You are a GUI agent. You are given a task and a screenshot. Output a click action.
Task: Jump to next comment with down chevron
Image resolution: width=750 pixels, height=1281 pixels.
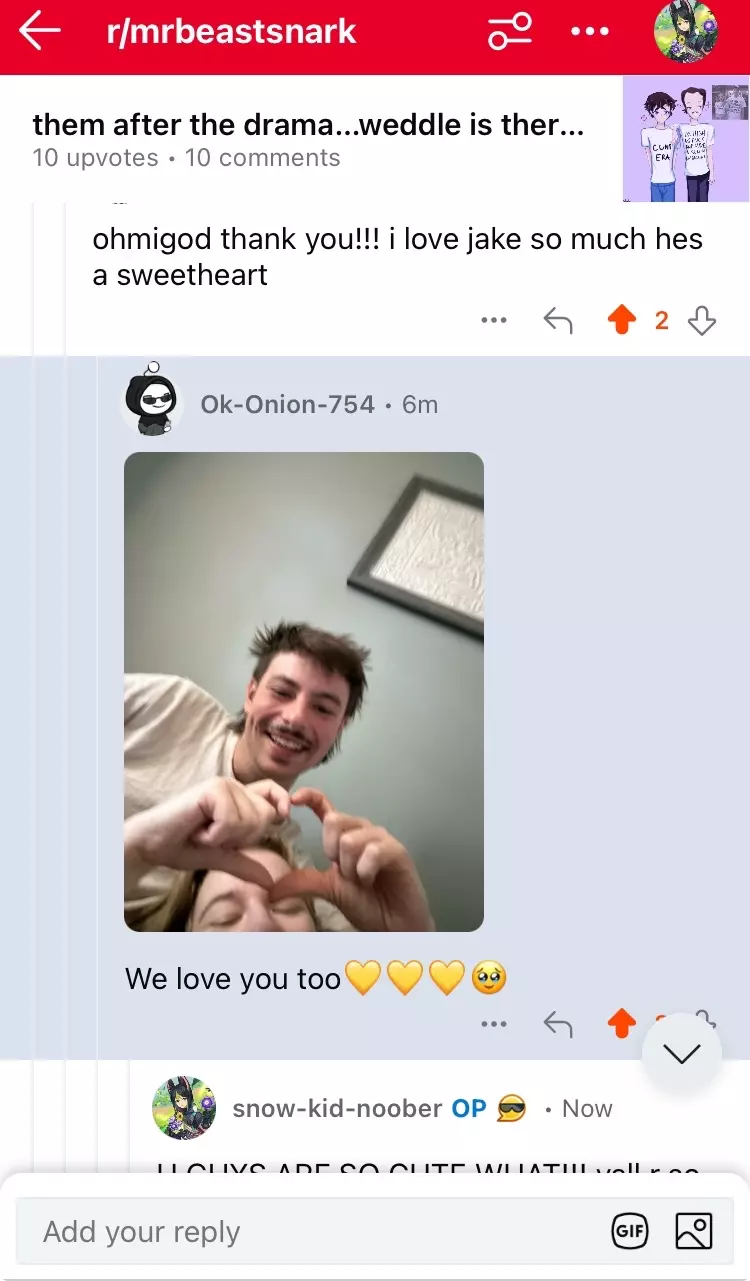click(682, 1053)
